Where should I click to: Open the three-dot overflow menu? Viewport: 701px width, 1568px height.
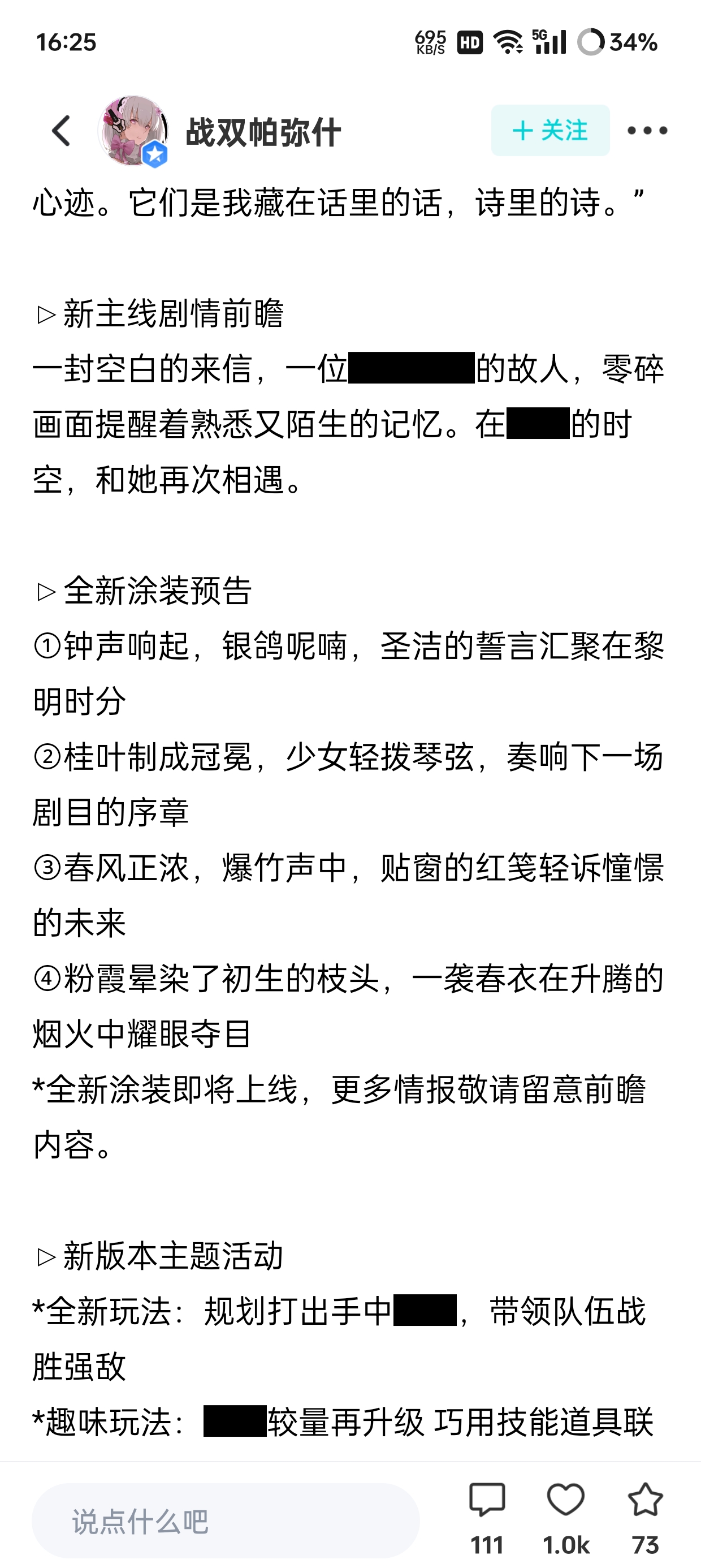647,130
